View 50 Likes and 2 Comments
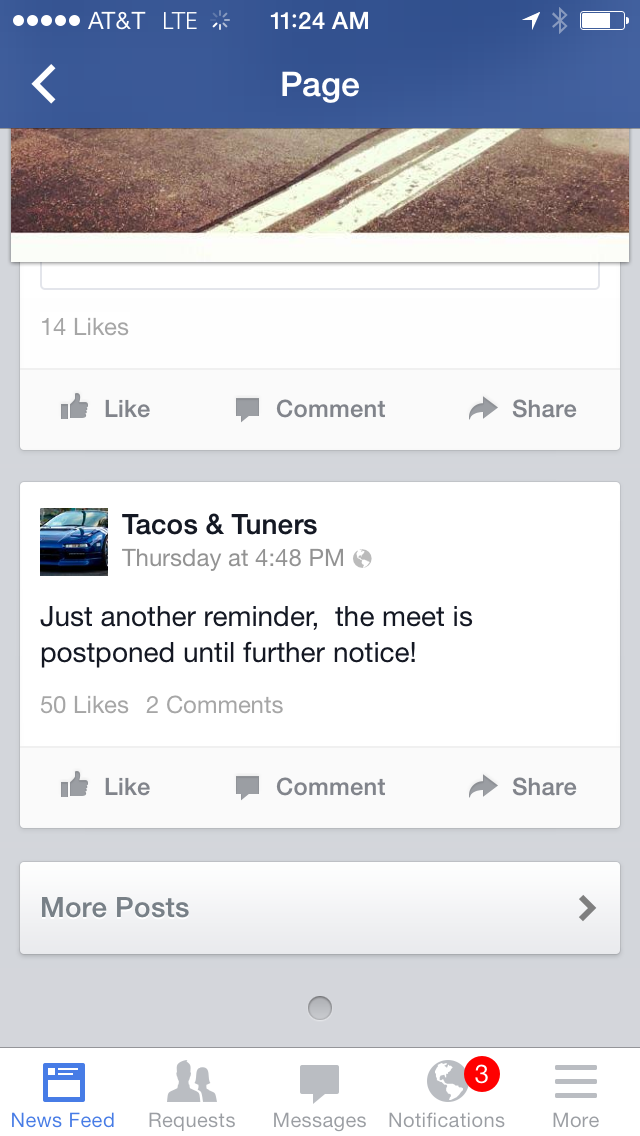 161,705
